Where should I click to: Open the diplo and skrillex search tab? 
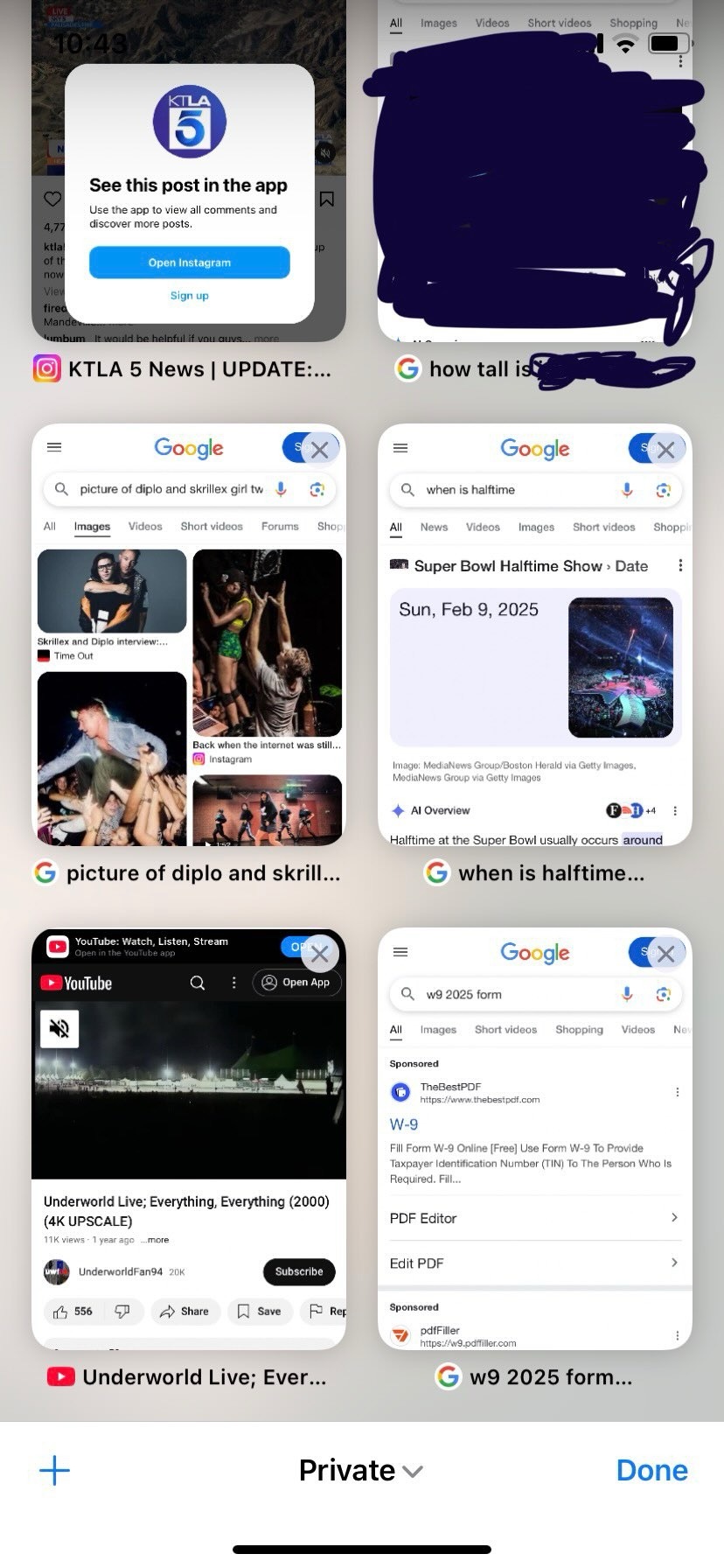click(189, 635)
